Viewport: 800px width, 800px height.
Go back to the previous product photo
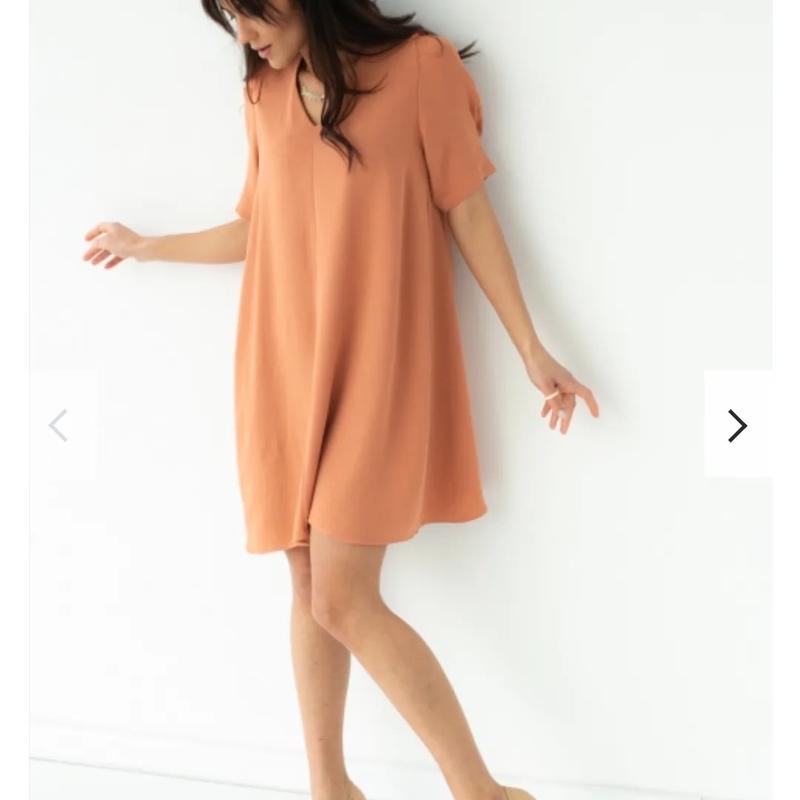point(60,425)
